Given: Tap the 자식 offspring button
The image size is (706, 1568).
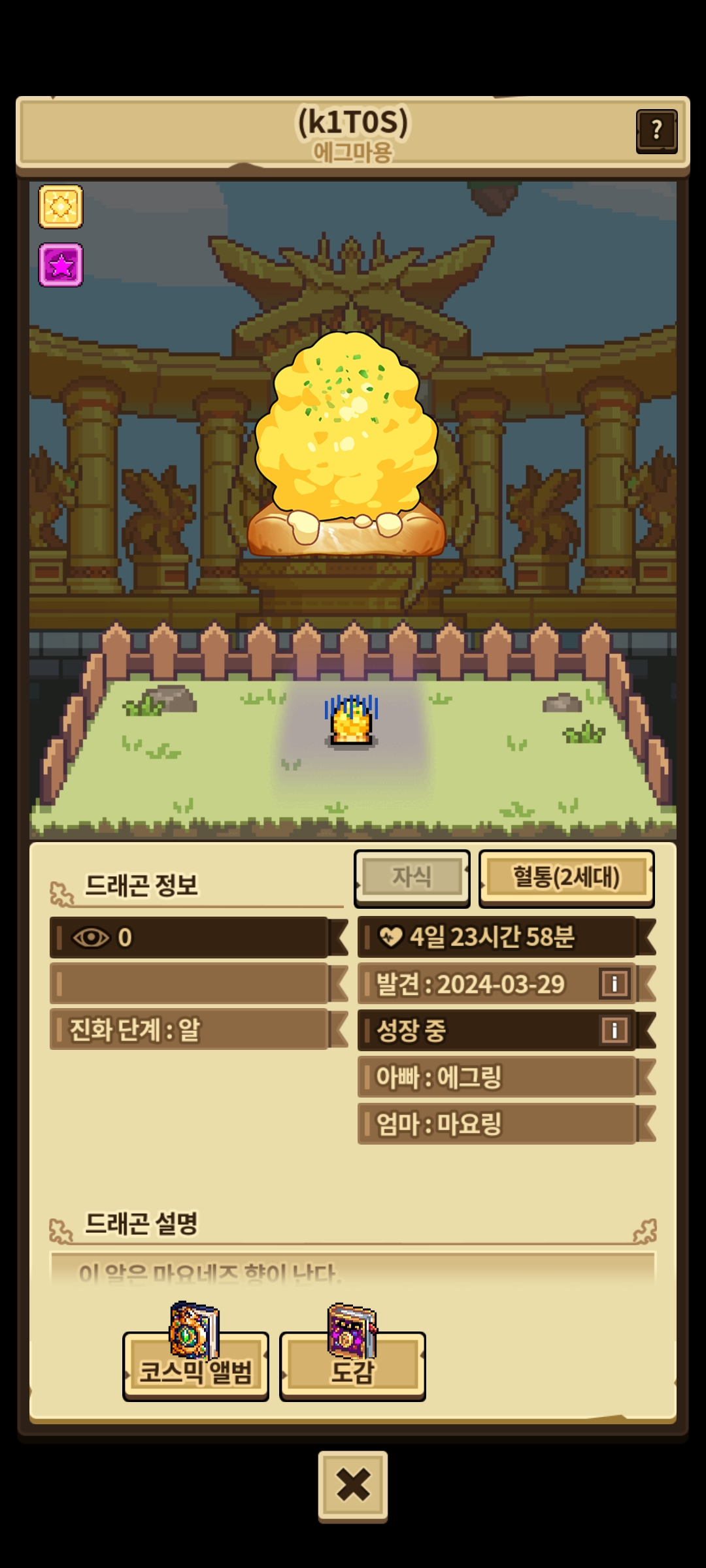Looking at the screenshot, I should [412, 878].
